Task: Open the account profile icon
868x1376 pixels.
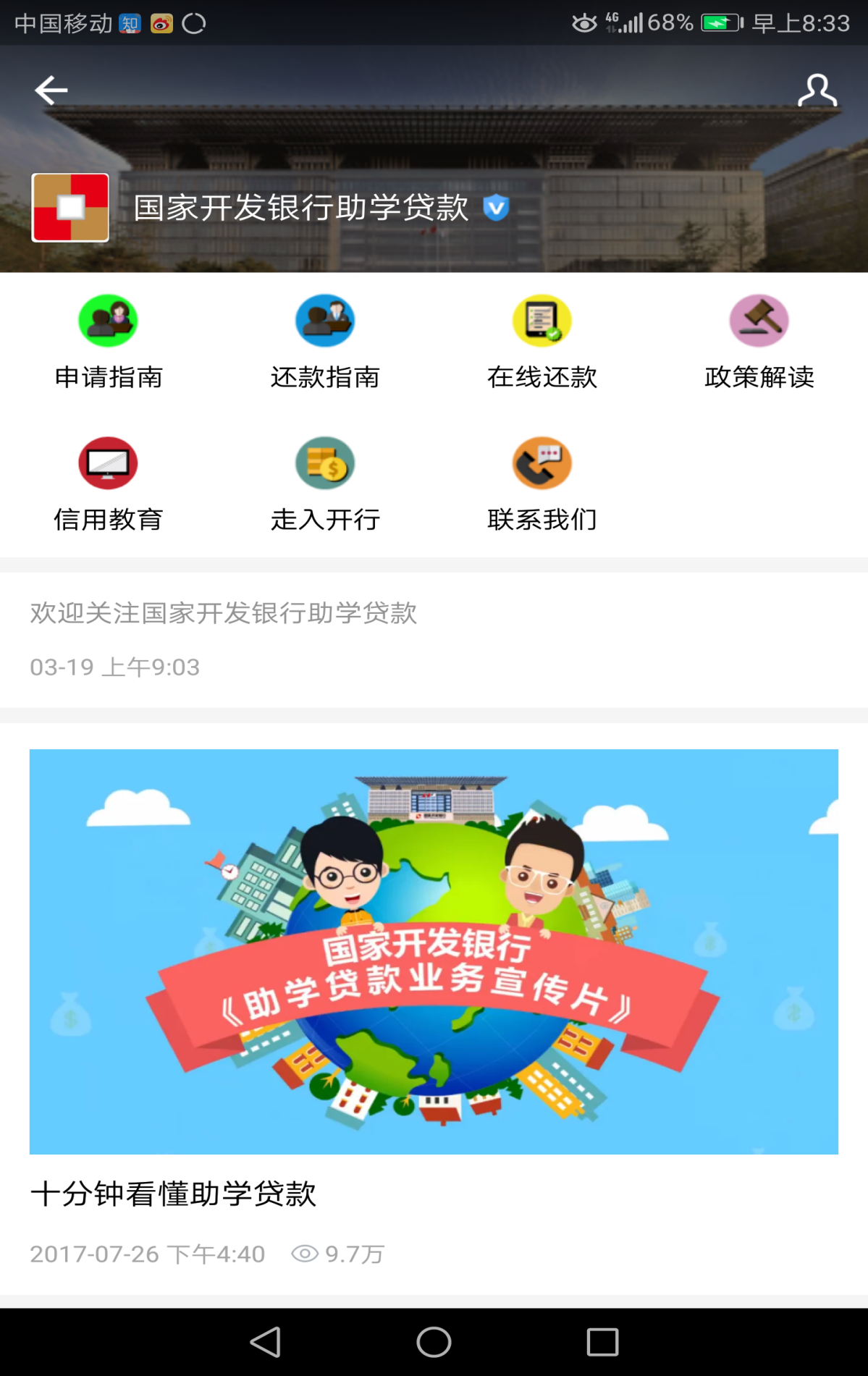Action: pos(817,90)
